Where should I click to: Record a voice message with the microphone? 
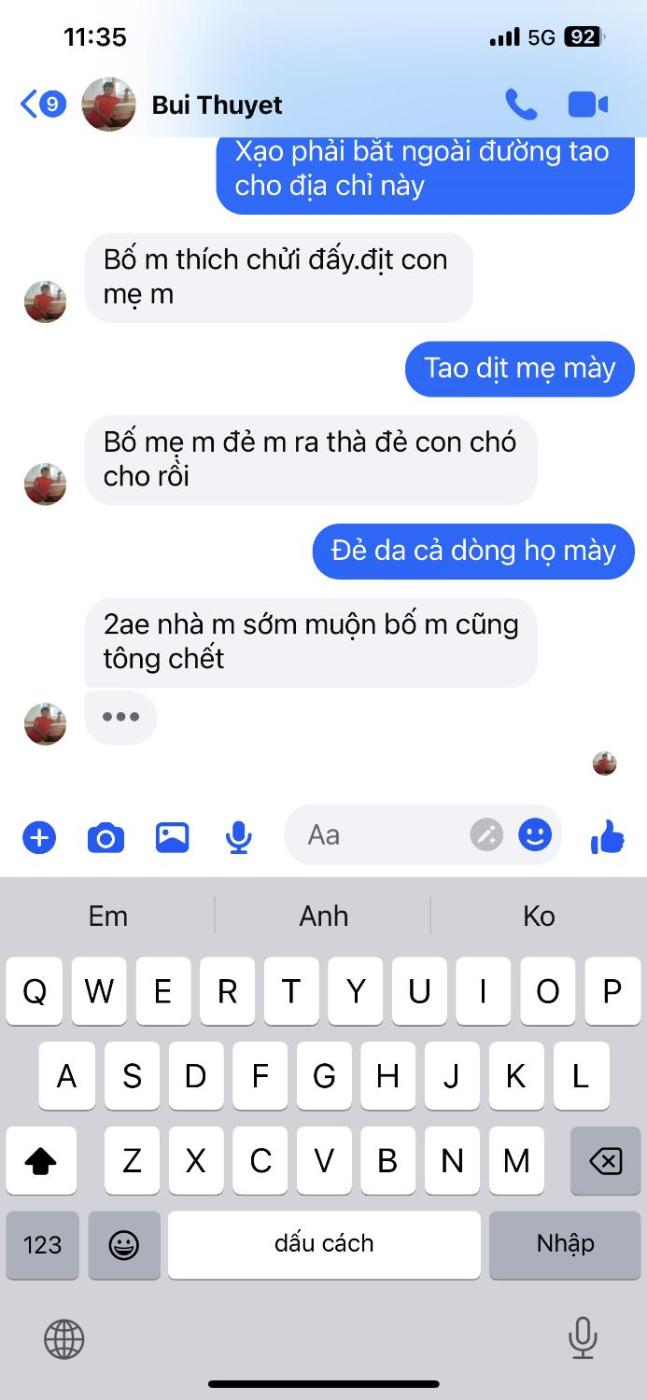click(238, 837)
